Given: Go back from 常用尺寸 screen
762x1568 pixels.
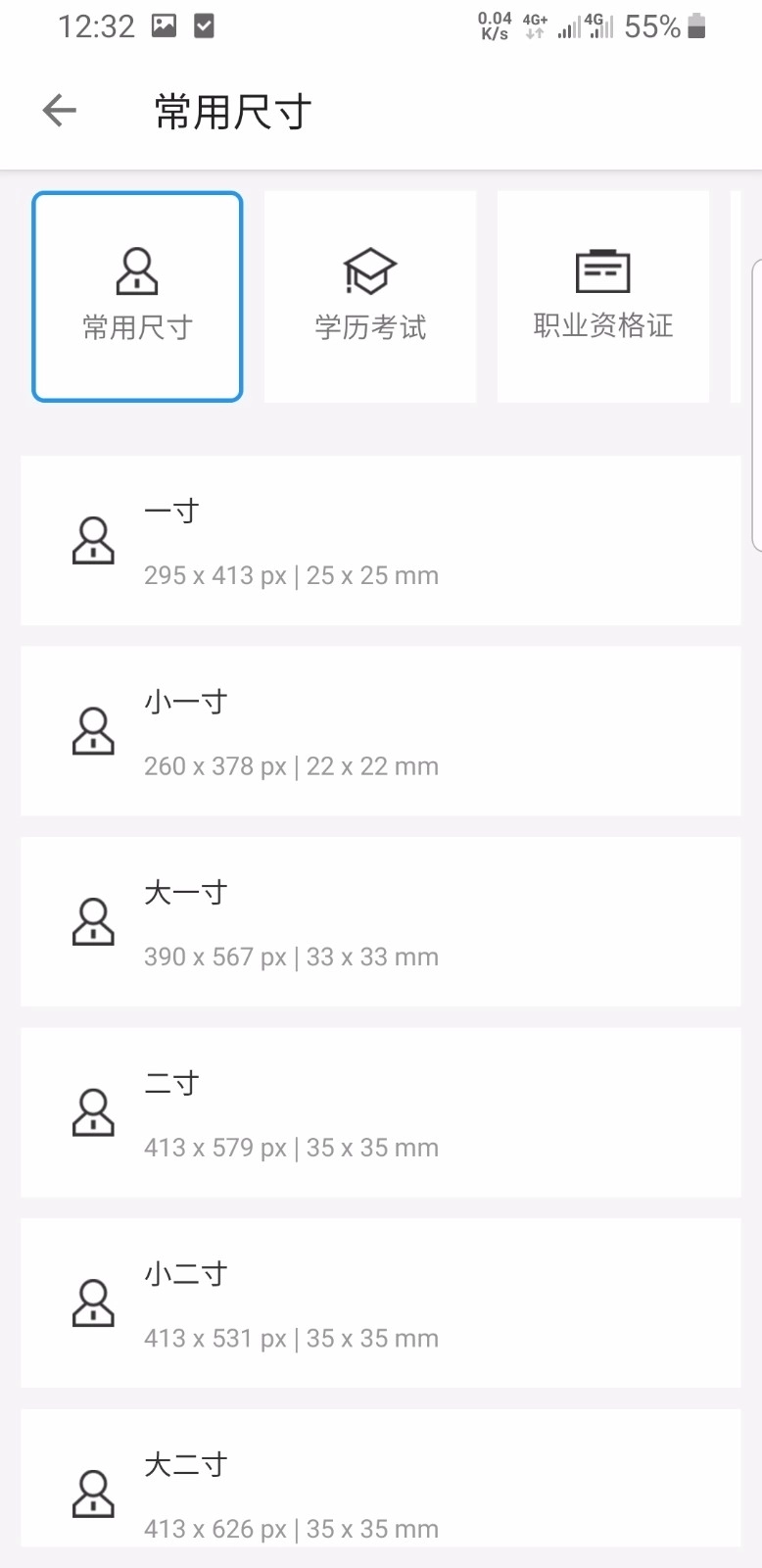Looking at the screenshot, I should click(60, 111).
